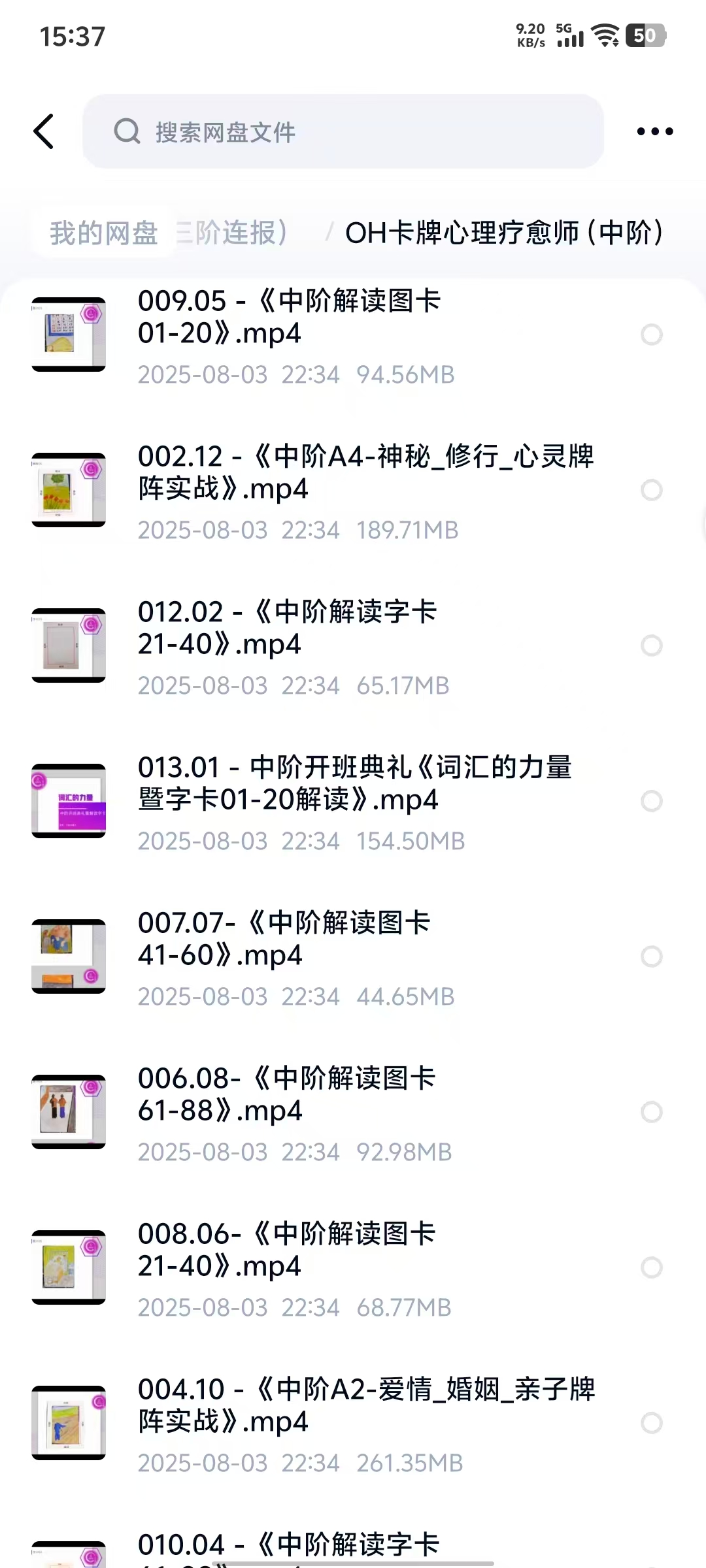Select the 006.08 图卡 61-88 file
706x1568 pixels.
[651, 1112]
